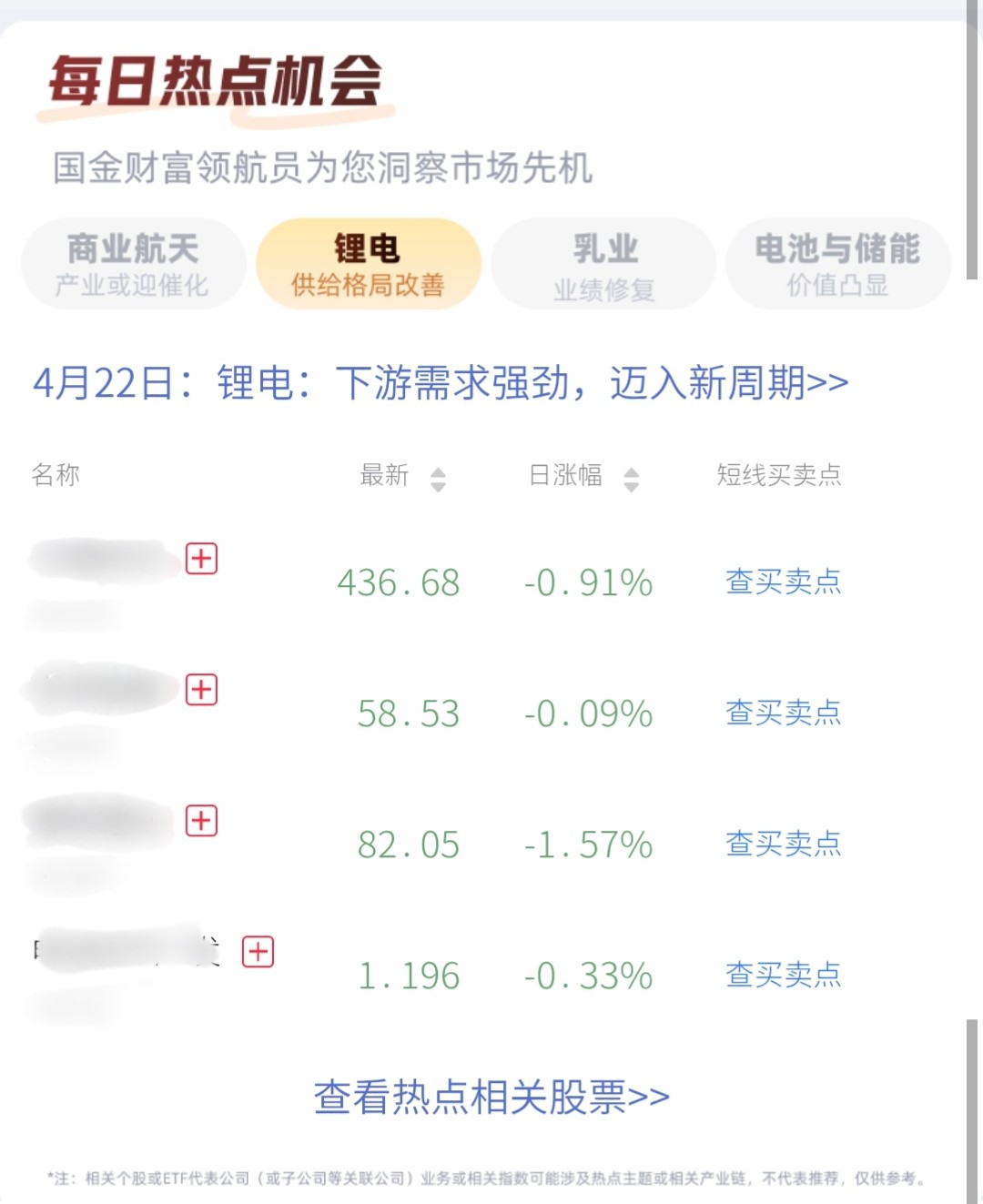The image size is (983, 1204).
Task: Add the 436.68 stock to watchlist
Action: [201, 558]
